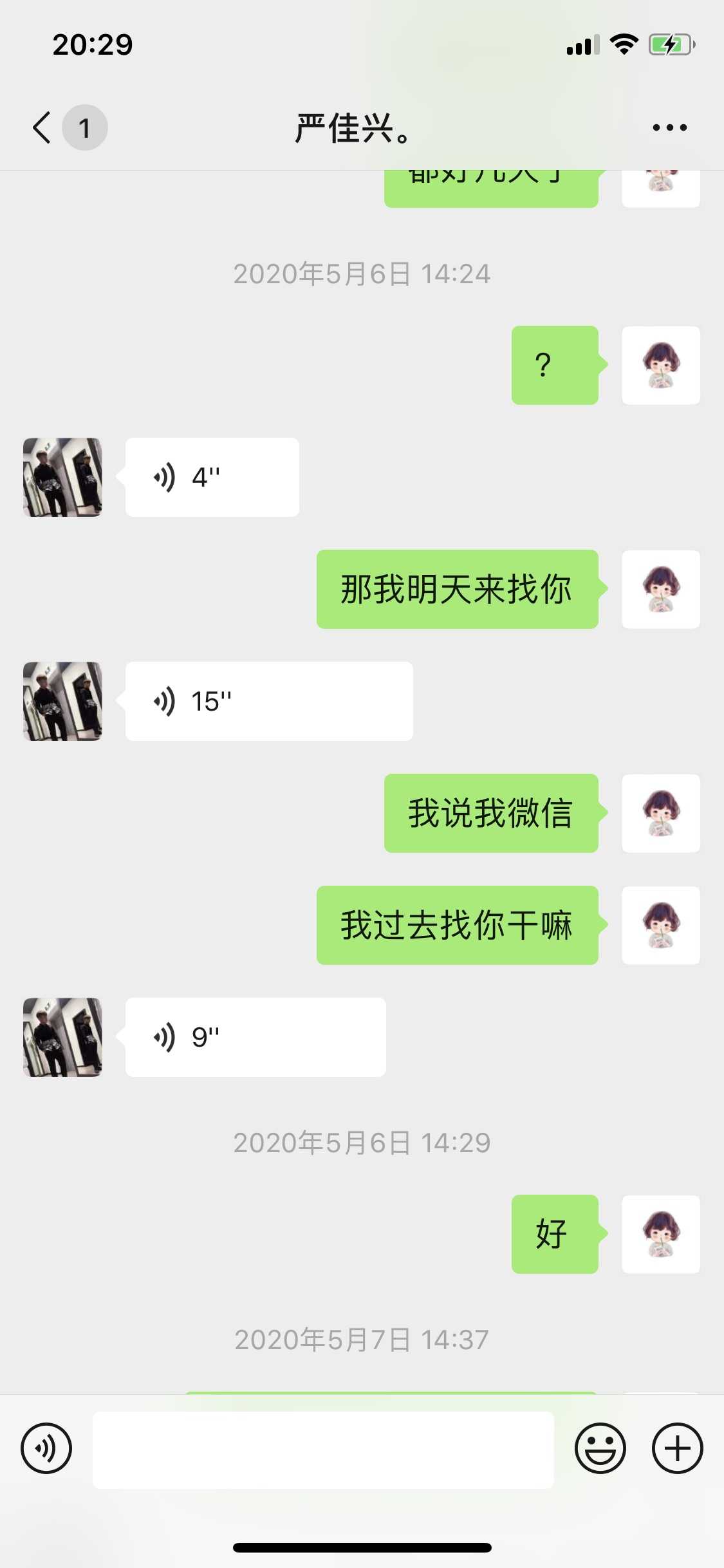The width and height of the screenshot is (724, 1568).
Task: Play the 4-second voice message
Action: point(212,478)
